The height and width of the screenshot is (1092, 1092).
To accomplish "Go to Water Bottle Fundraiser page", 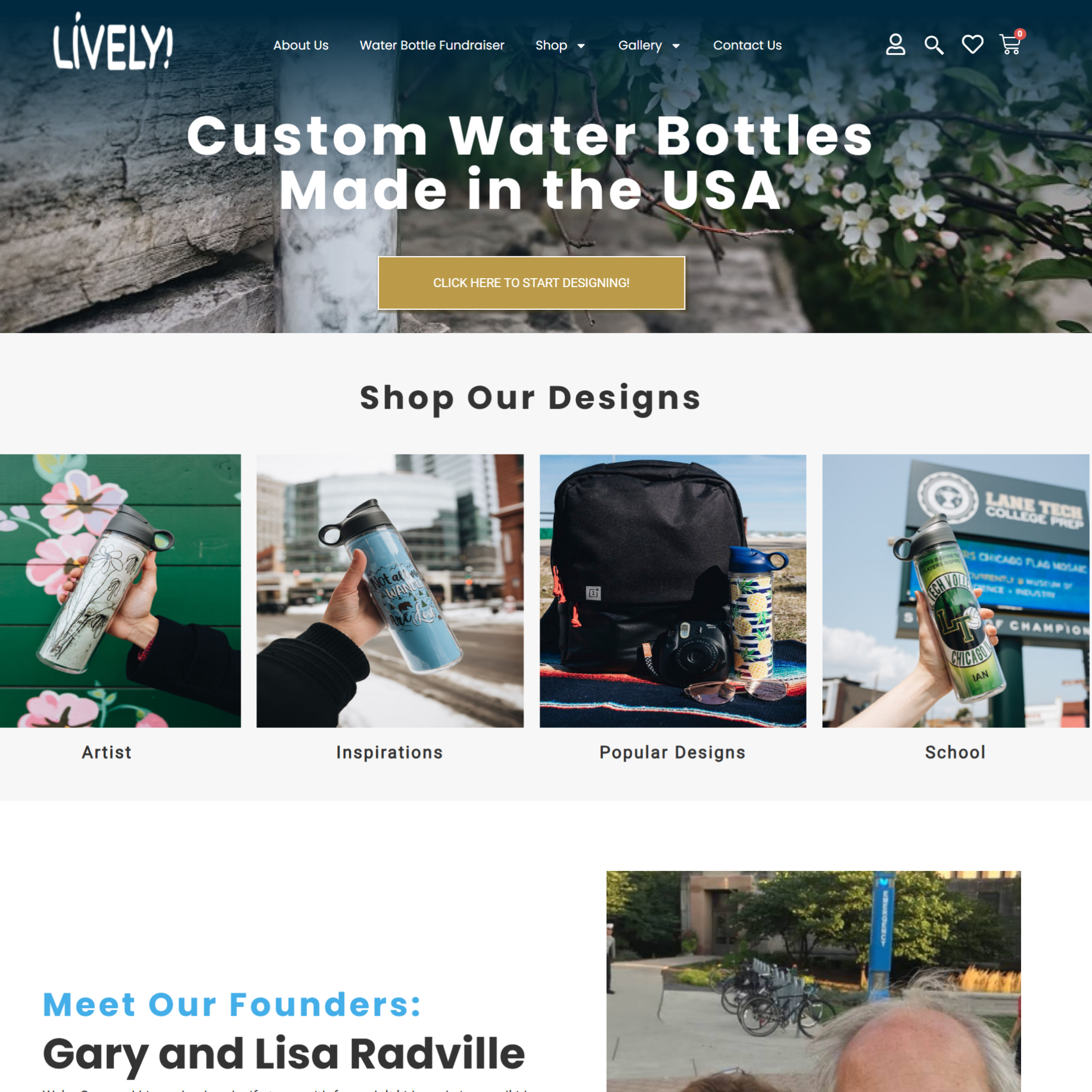I will pos(431,45).
